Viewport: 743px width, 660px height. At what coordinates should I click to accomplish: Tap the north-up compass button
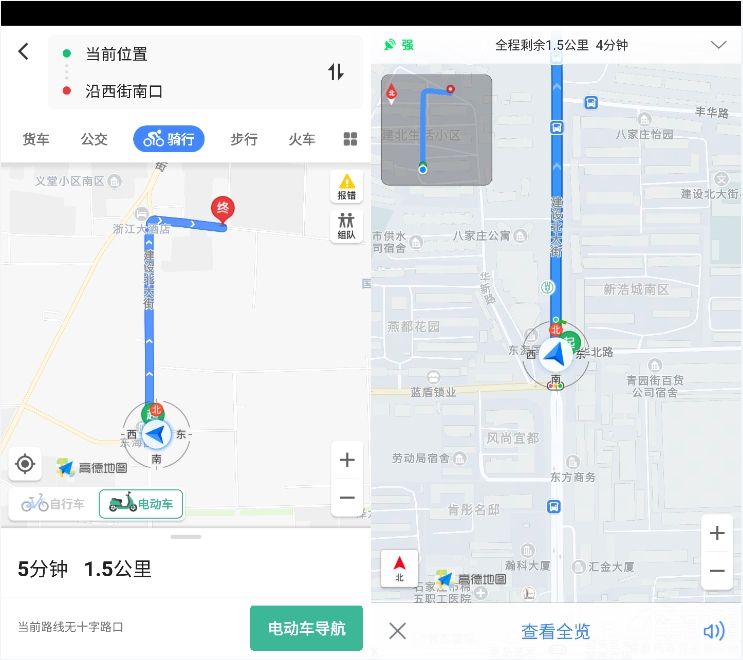tap(399, 568)
